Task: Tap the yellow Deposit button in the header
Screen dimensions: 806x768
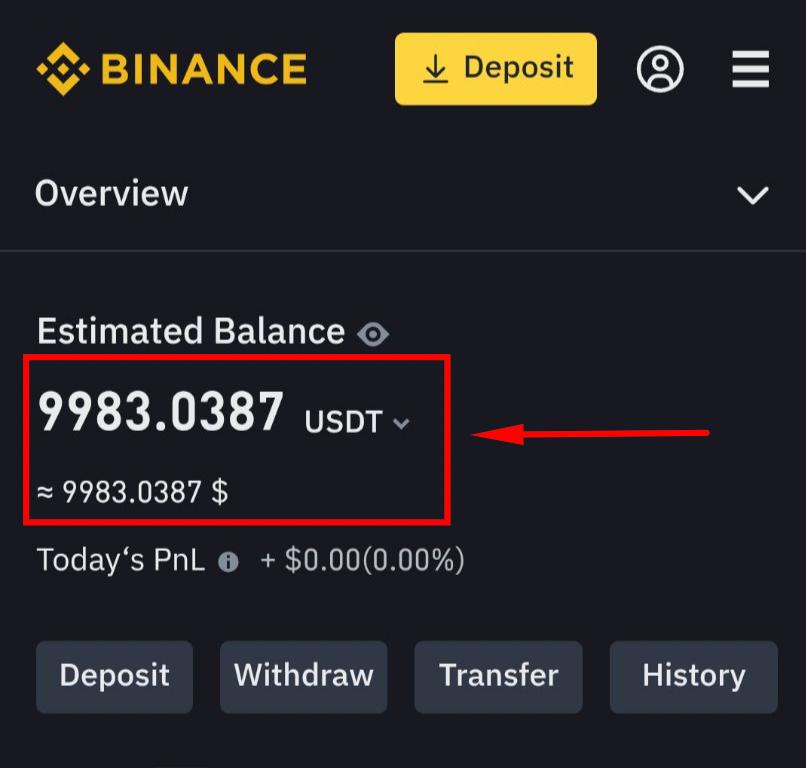Action: tap(495, 69)
